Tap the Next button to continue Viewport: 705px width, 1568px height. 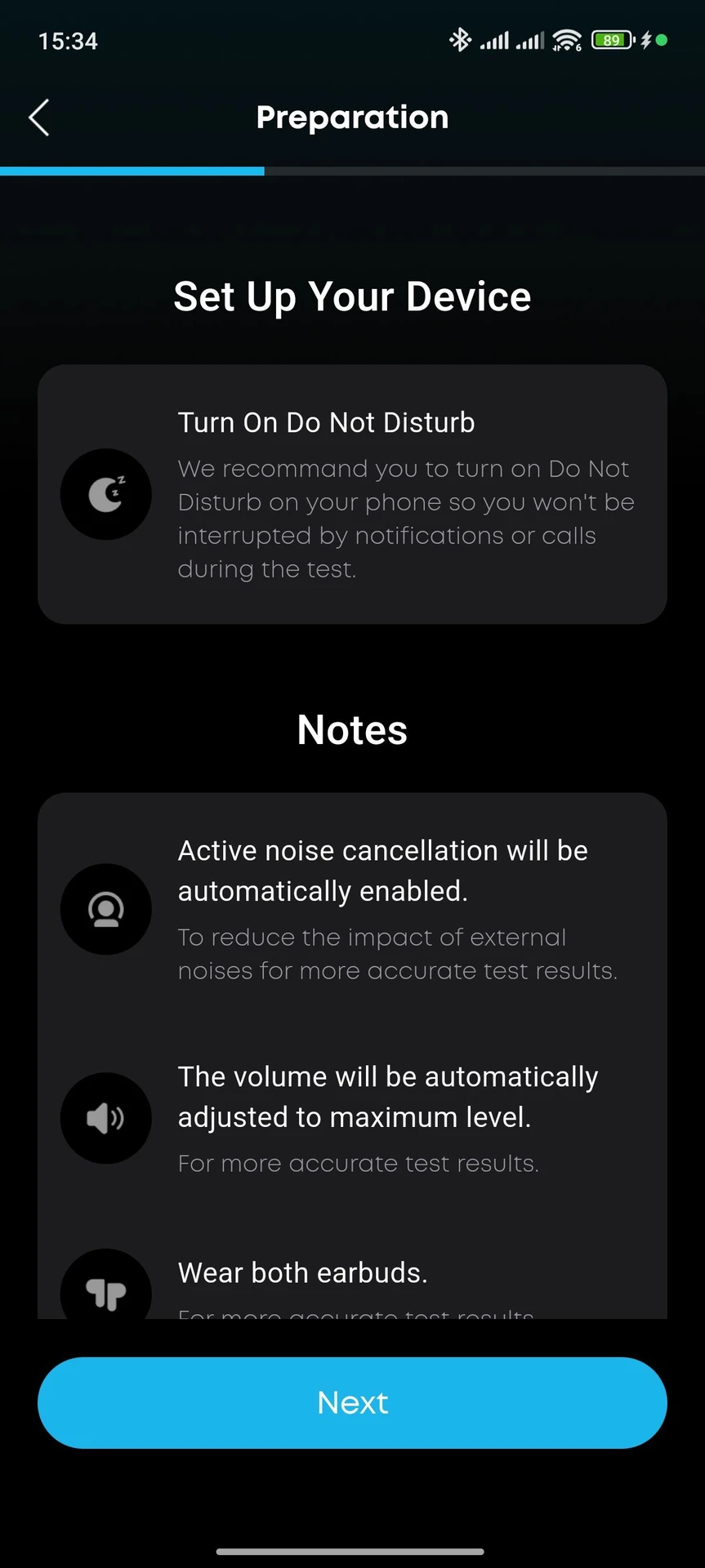352,1402
